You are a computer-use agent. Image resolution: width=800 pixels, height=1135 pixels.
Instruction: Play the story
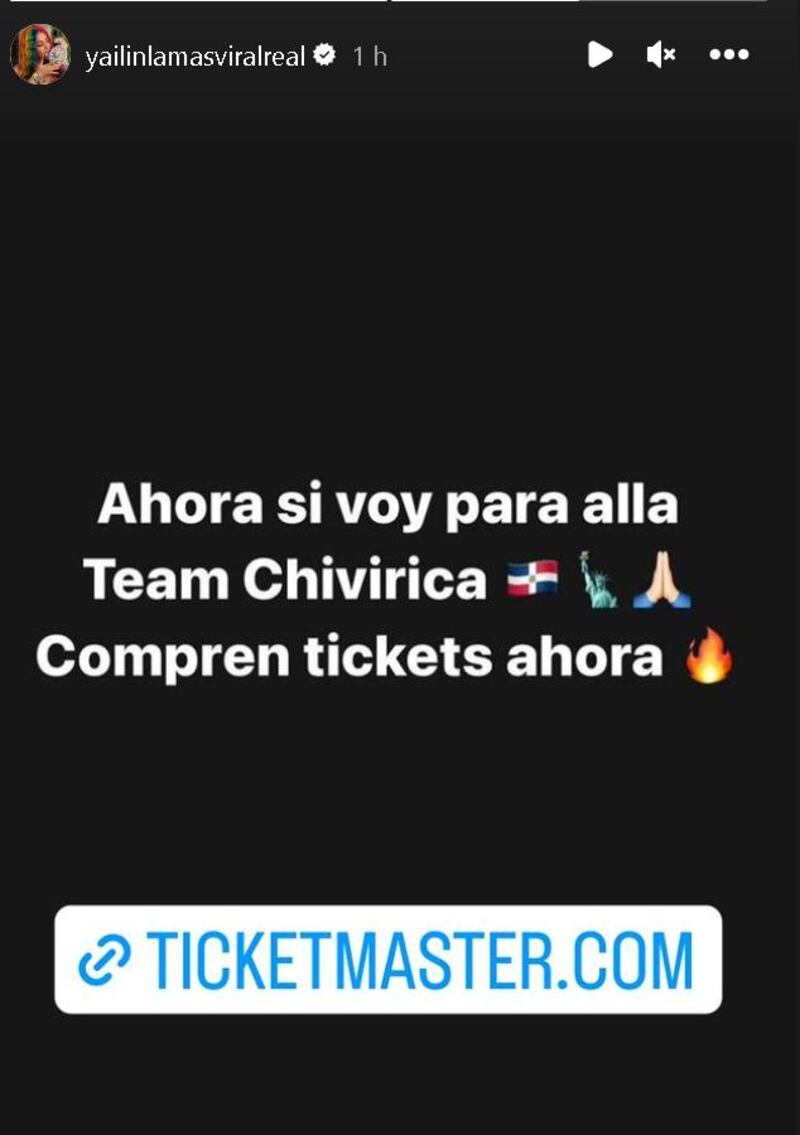click(x=599, y=55)
